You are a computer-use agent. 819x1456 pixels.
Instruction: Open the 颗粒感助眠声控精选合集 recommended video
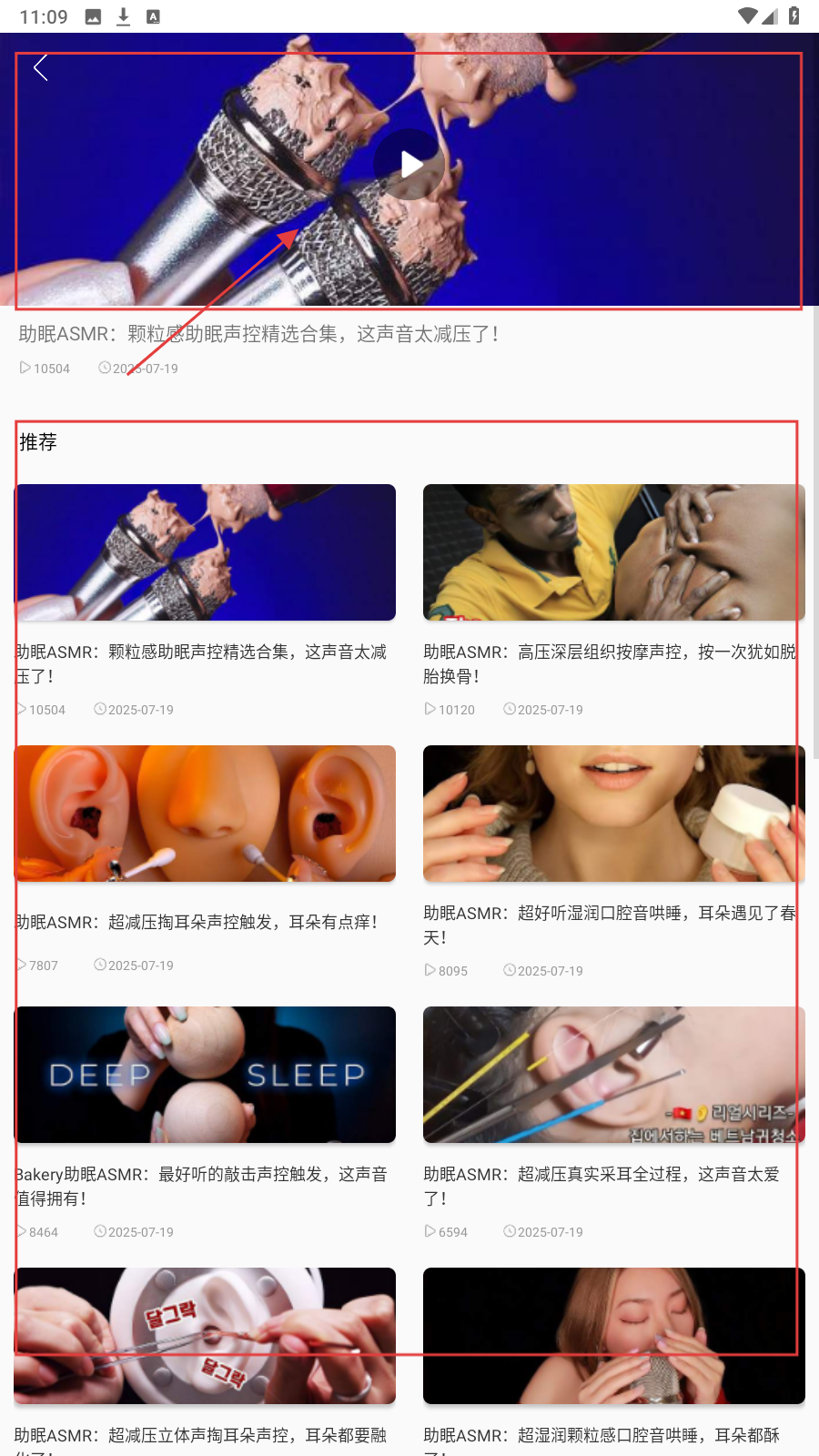point(205,553)
